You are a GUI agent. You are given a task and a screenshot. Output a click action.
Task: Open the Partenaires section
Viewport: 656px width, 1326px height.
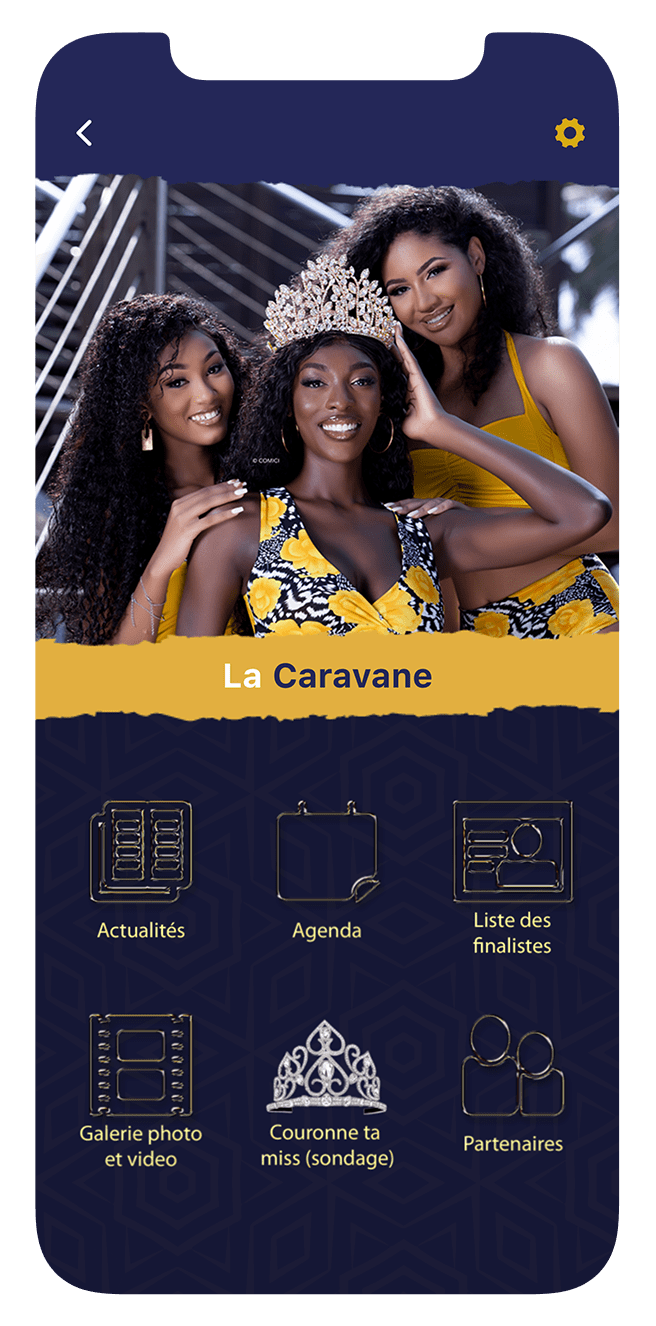(512, 1083)
